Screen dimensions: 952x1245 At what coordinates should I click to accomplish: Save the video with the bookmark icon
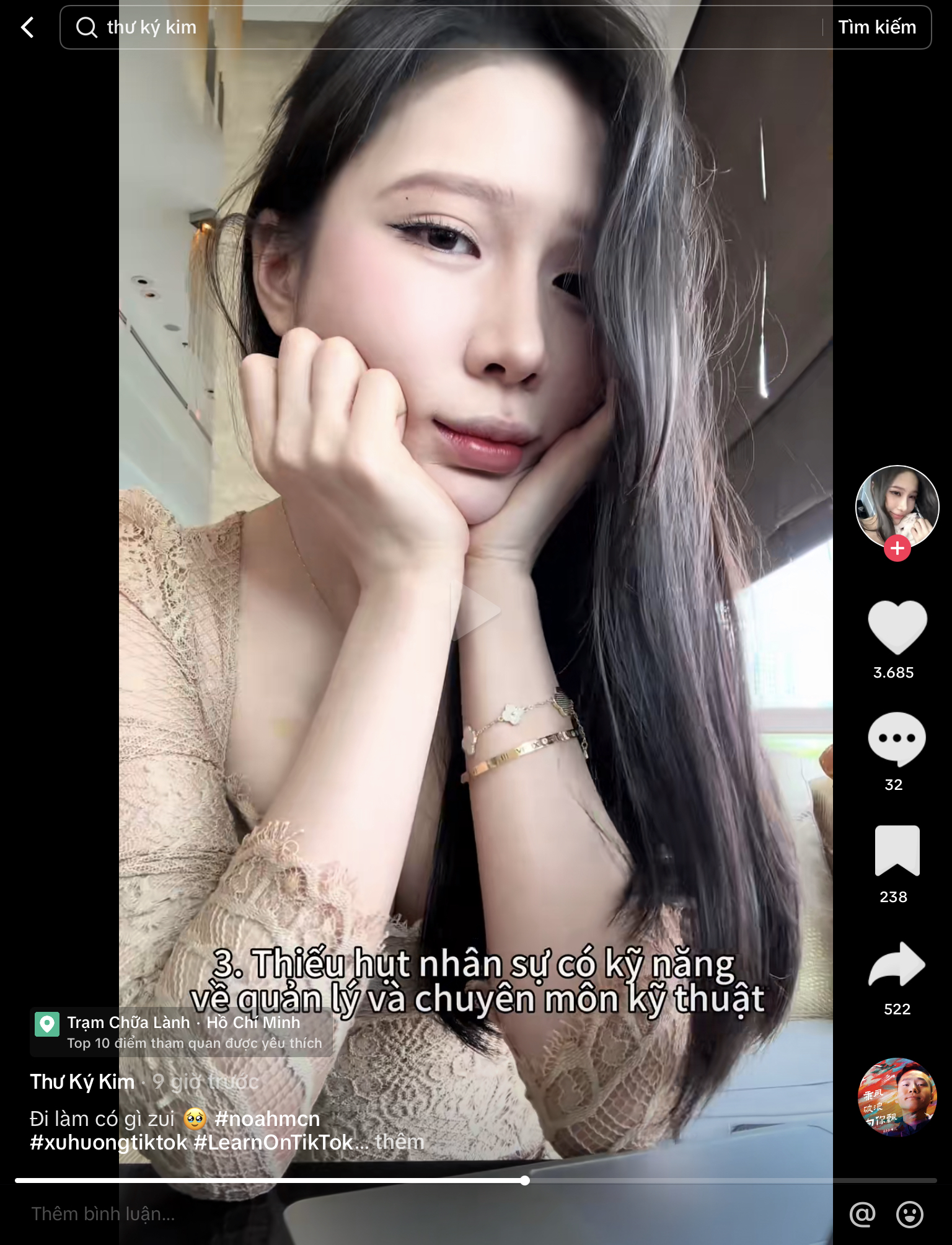click(x=897, y=851)
